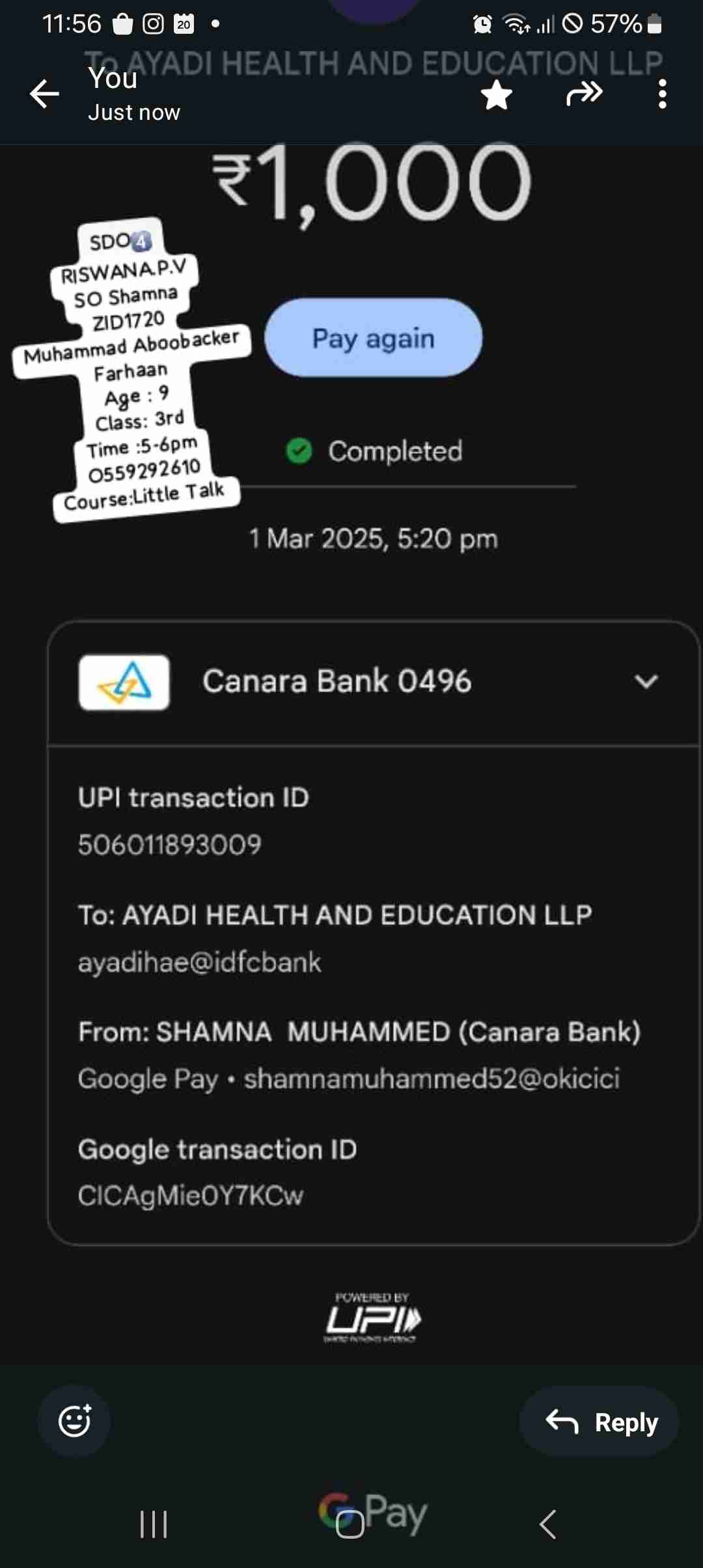Go back from the image viewer
Viewport: 703px width, 1568px height.
44,94
